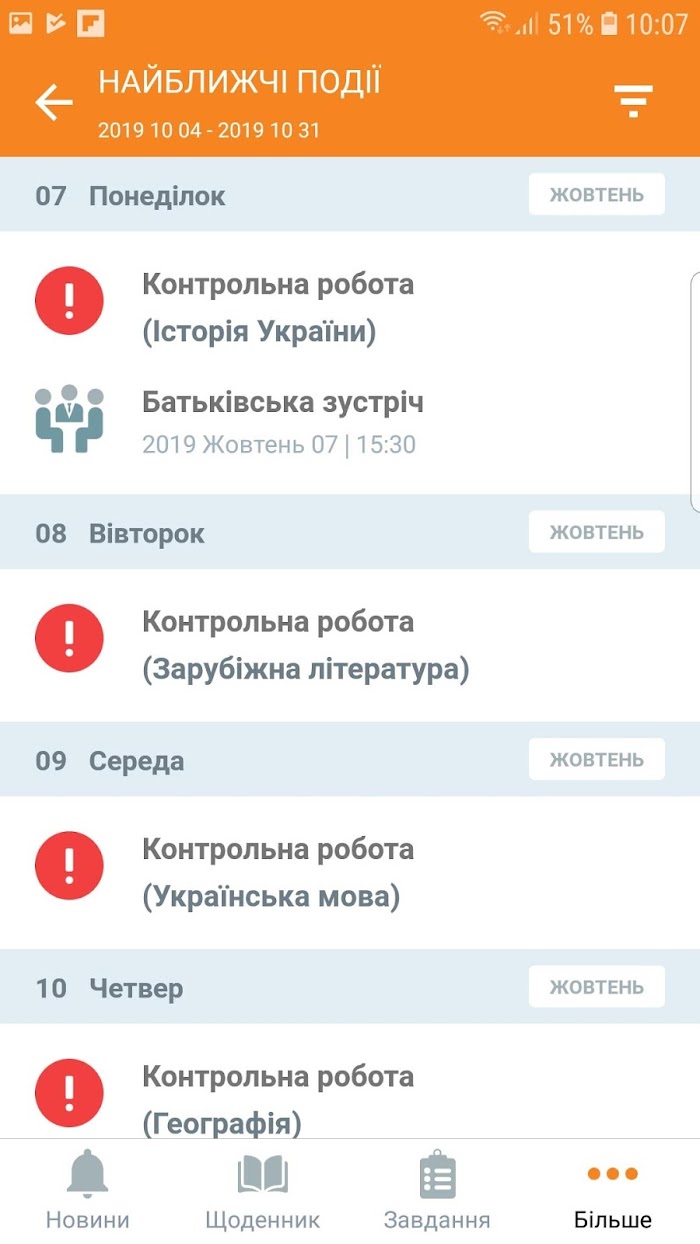Tap the Жовтень button next to Четвер
Image resolution: width=700 pixels, height=1244 pixels.
coord(597,987)
